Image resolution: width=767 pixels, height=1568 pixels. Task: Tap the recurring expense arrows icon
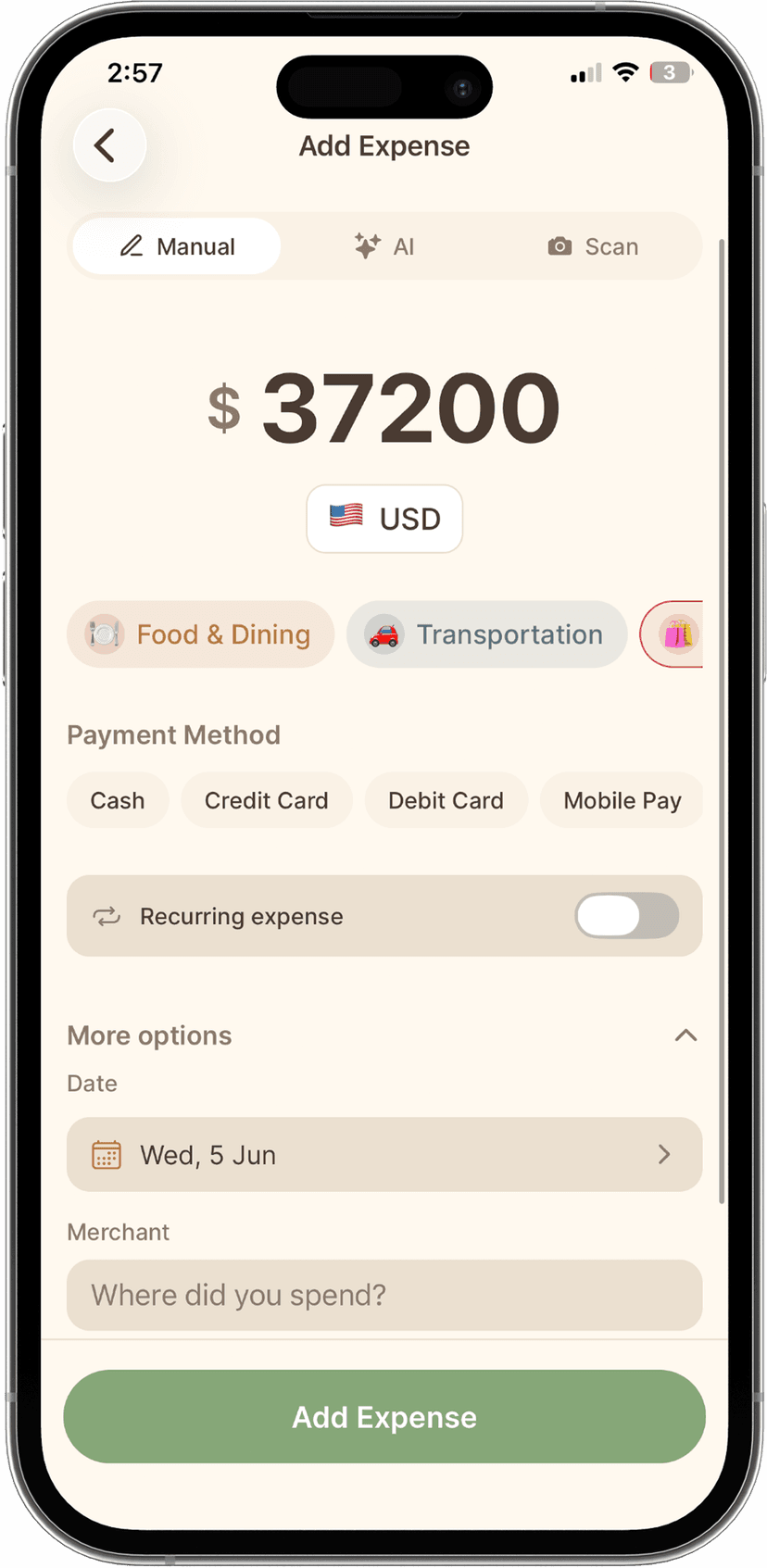click(x=106, y=916)
